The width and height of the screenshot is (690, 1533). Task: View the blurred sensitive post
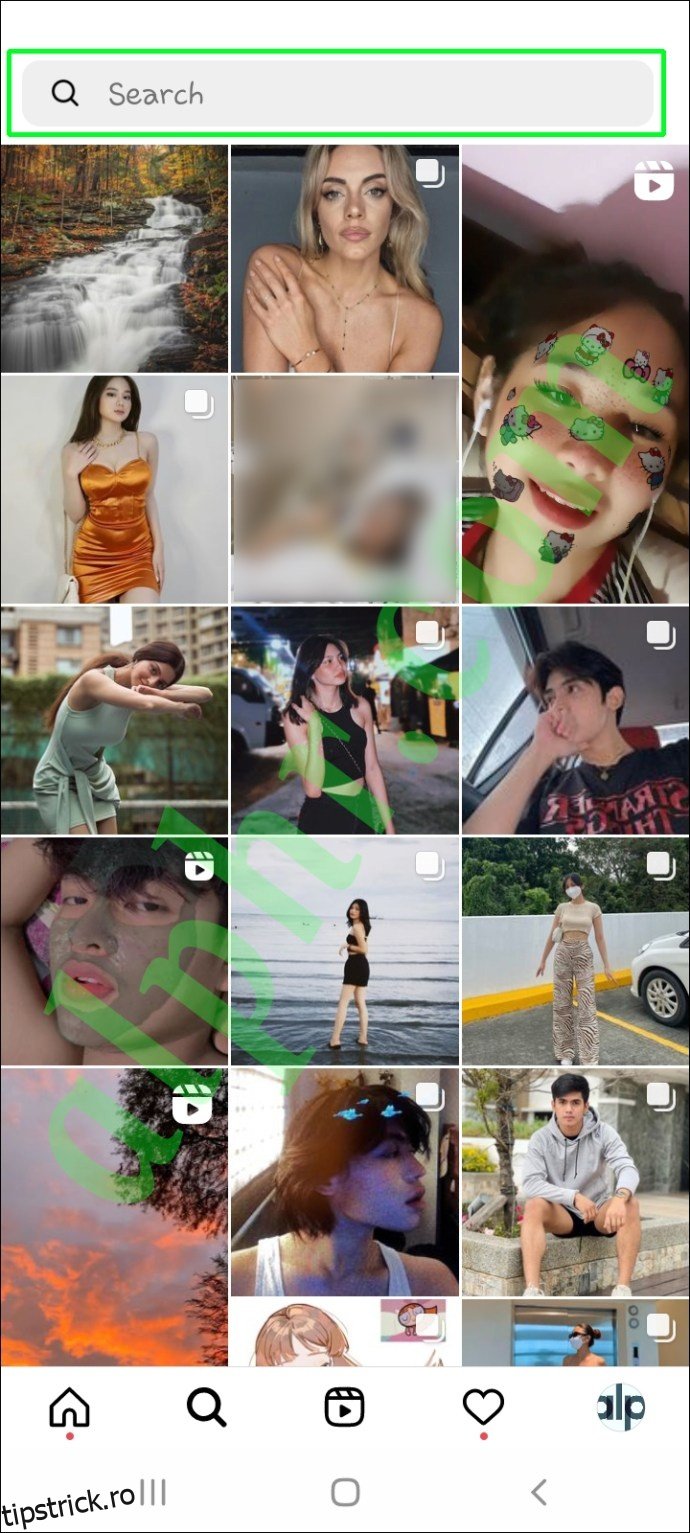click(x=345, y=488)
